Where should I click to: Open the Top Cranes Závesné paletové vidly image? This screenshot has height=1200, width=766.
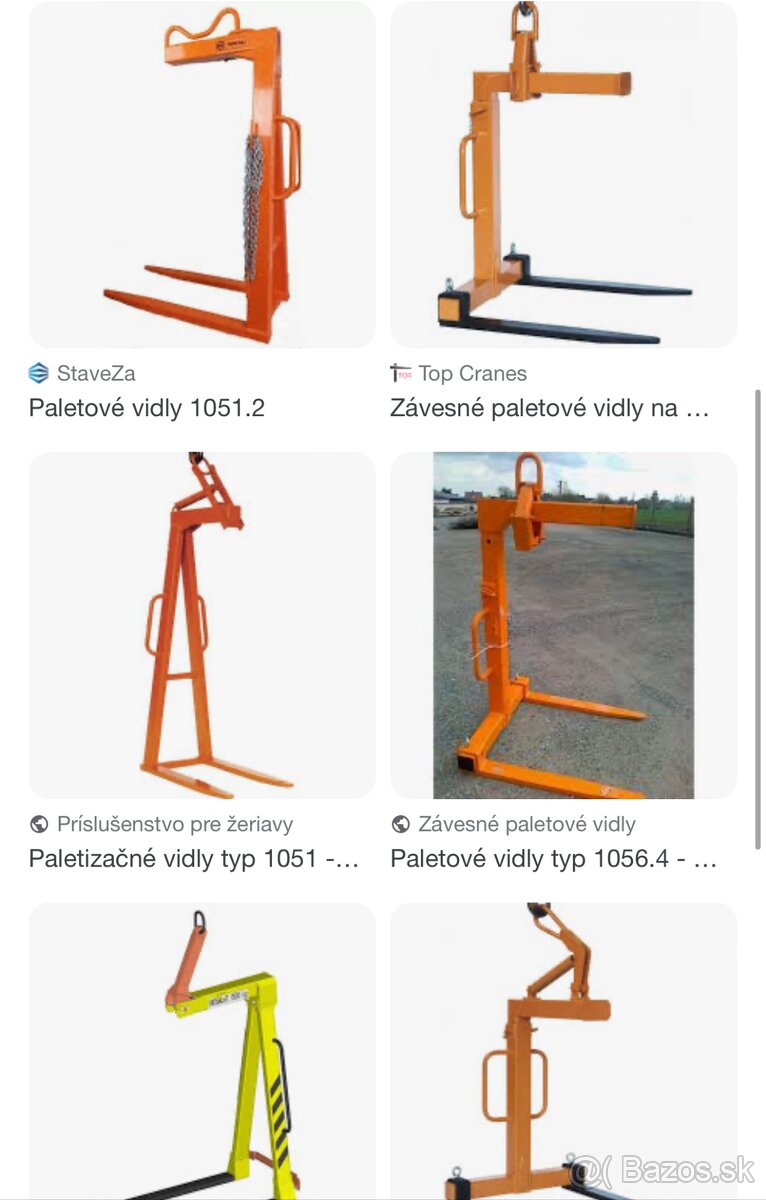pos(563,175)
